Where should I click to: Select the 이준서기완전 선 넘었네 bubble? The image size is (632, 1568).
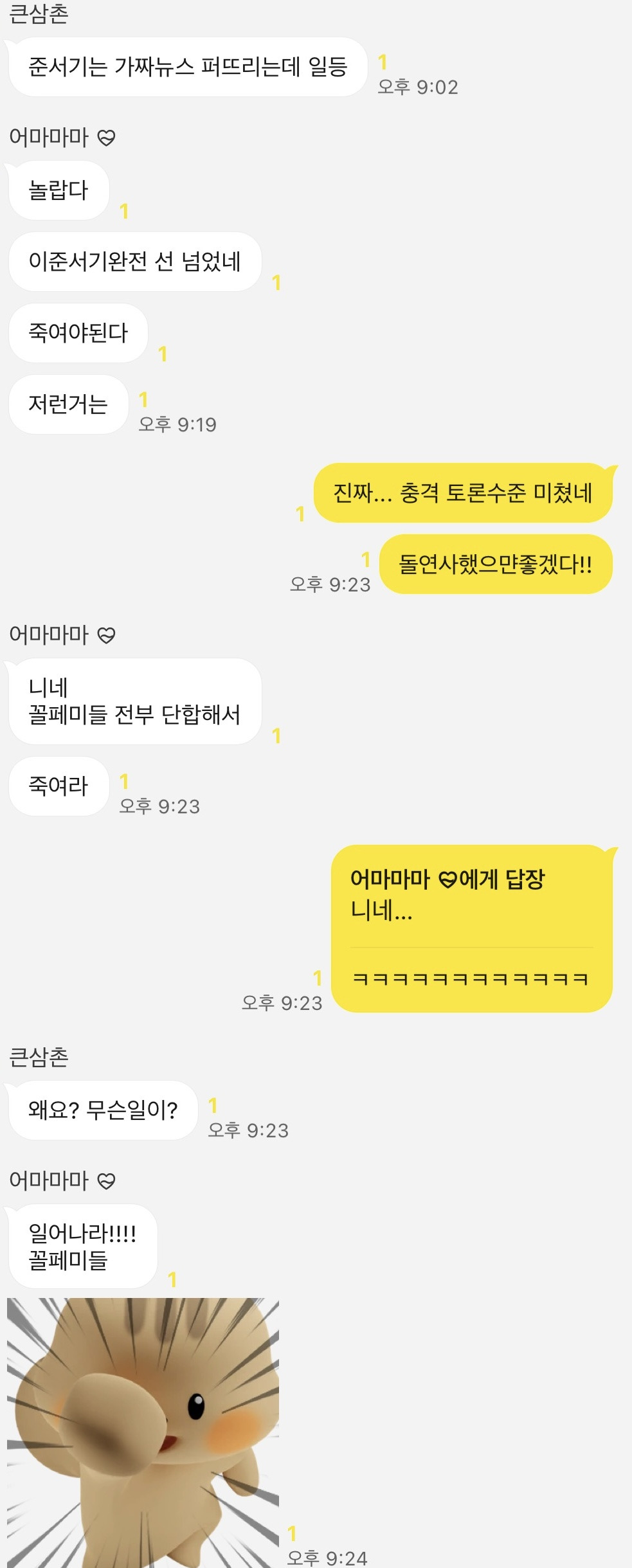pyautogui.click(x=135, y=260)
